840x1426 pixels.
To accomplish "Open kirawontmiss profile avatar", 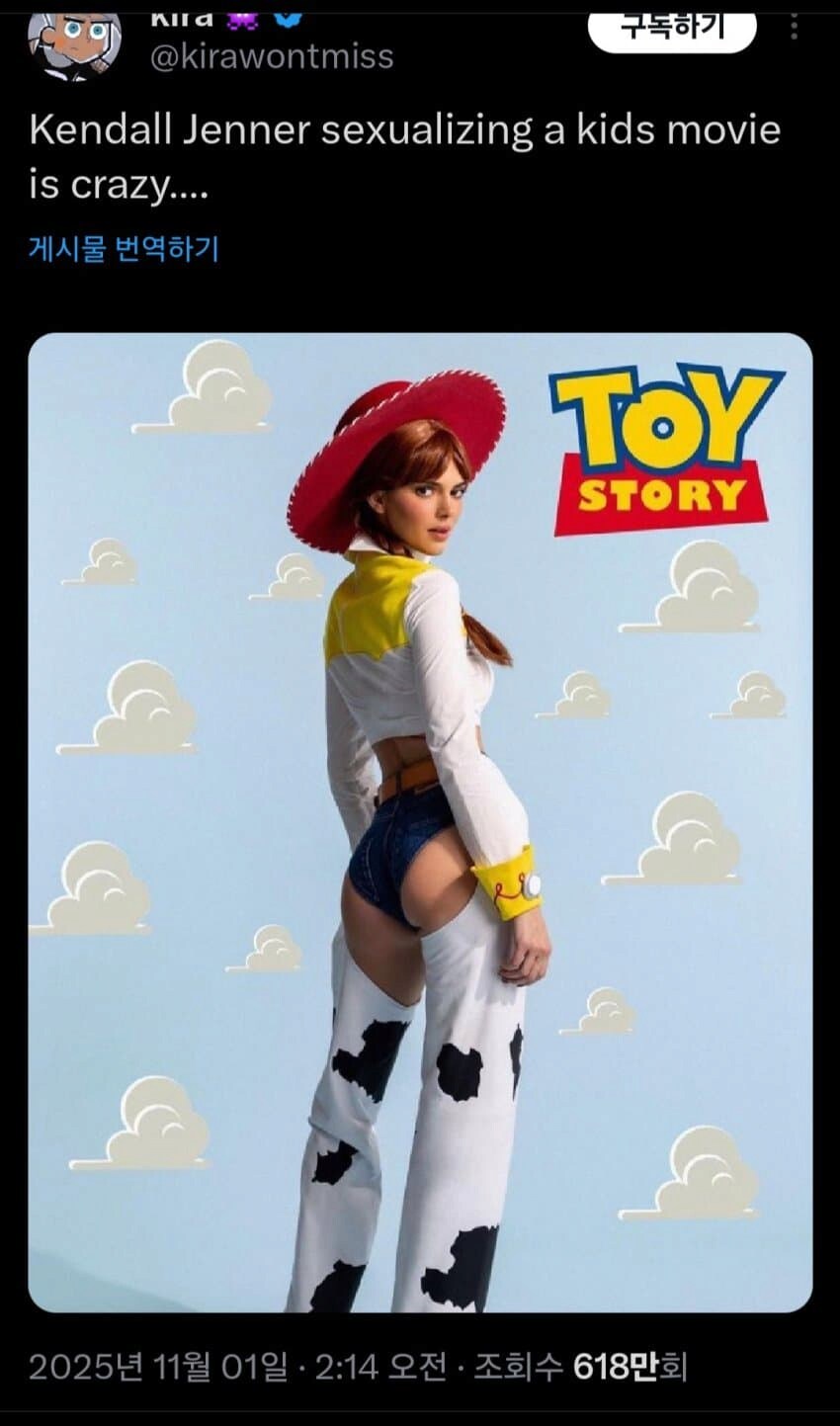I will pyautogui.click(x=74, y=44).
